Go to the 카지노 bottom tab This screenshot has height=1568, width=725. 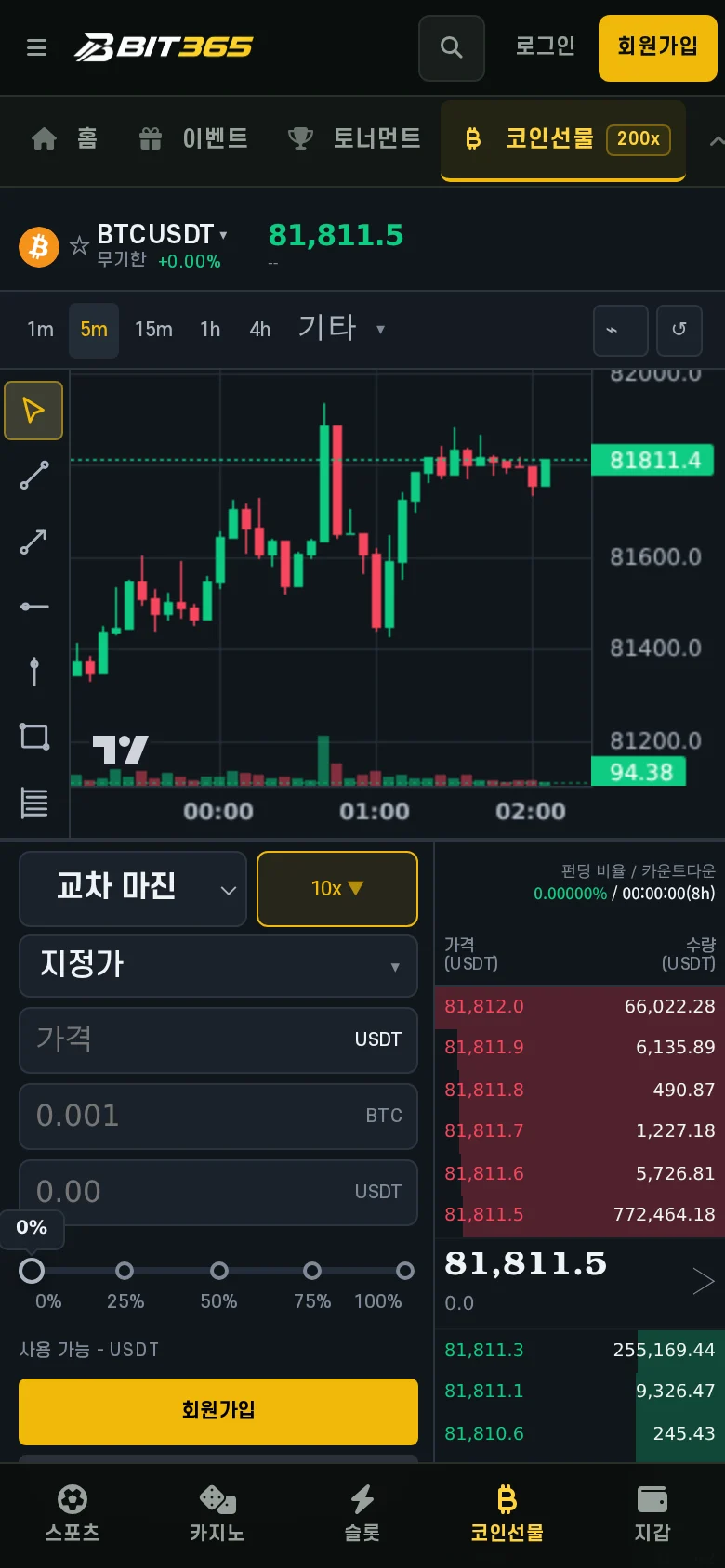pyautogui.click(x=217, y=1514)
